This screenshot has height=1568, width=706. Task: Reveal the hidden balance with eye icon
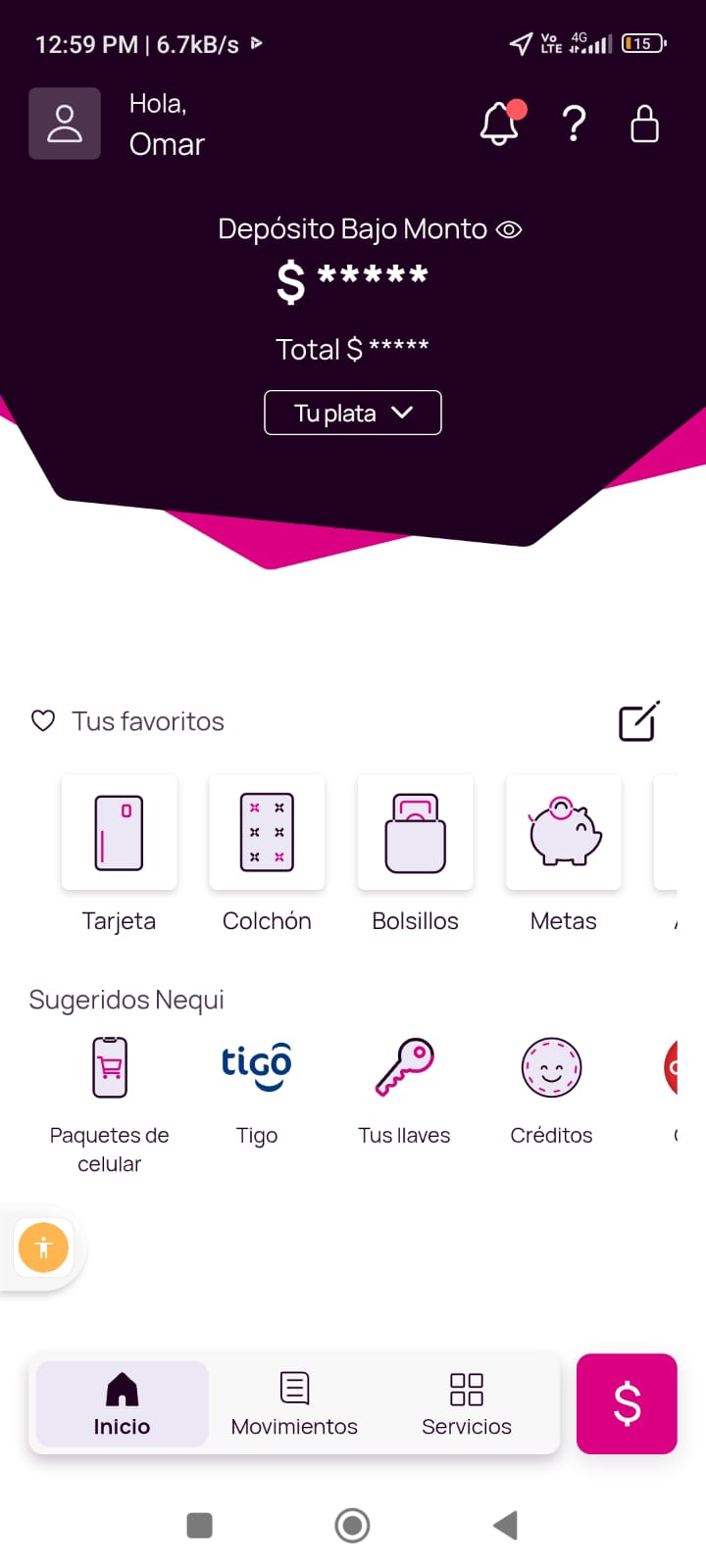pyautogui.click(x=509, y=229)
